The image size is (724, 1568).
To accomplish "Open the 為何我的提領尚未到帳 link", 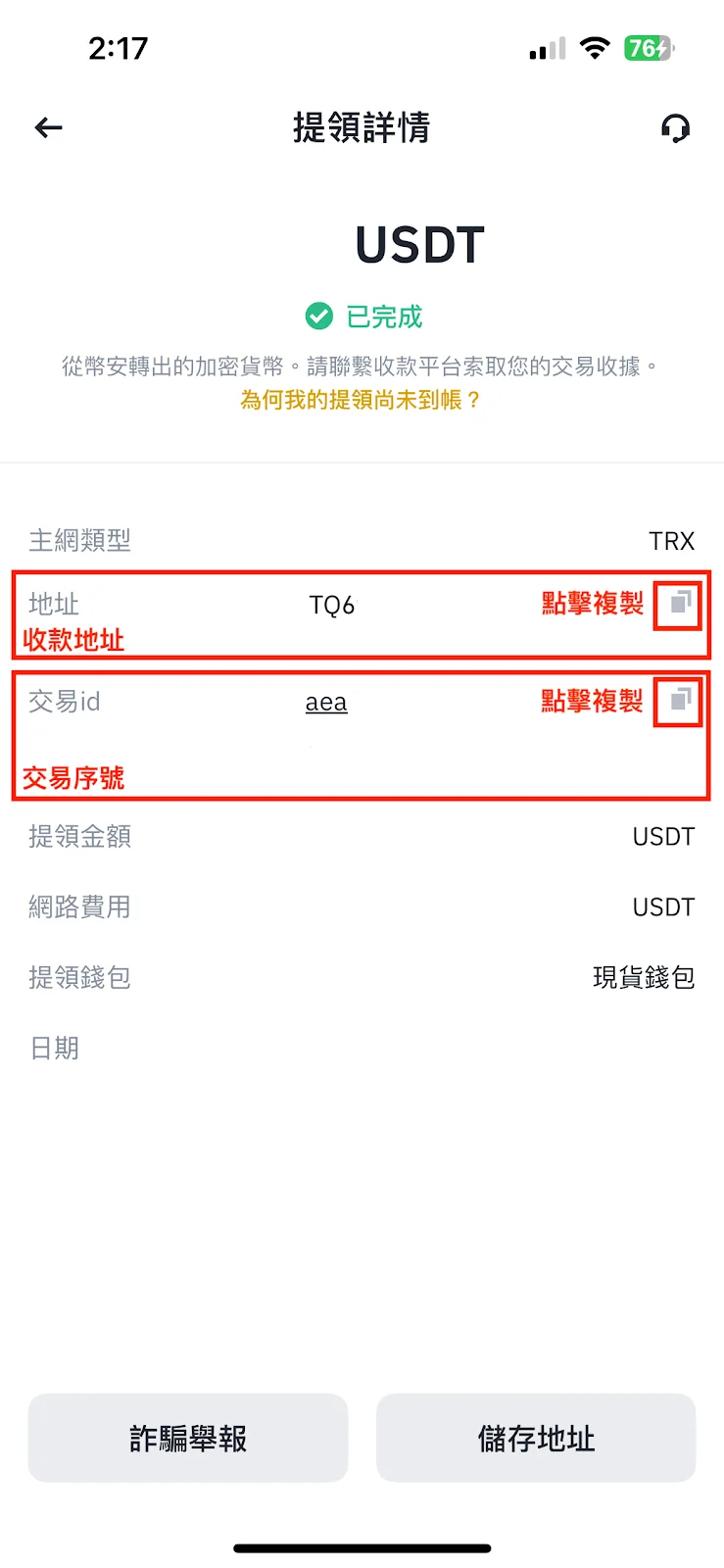I will click(x=361, y=400).
